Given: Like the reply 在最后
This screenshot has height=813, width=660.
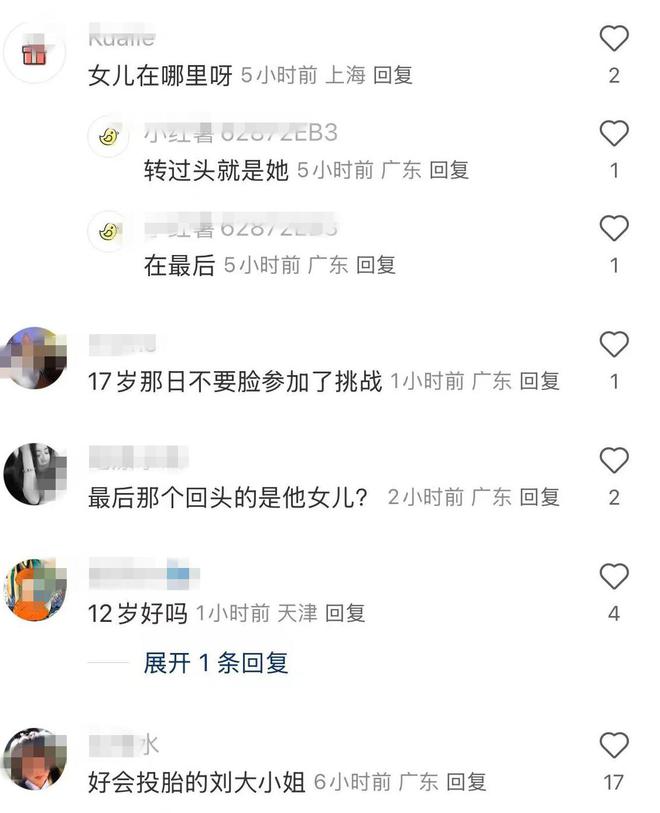Looking at the screenshot, I should click(613, 229).
